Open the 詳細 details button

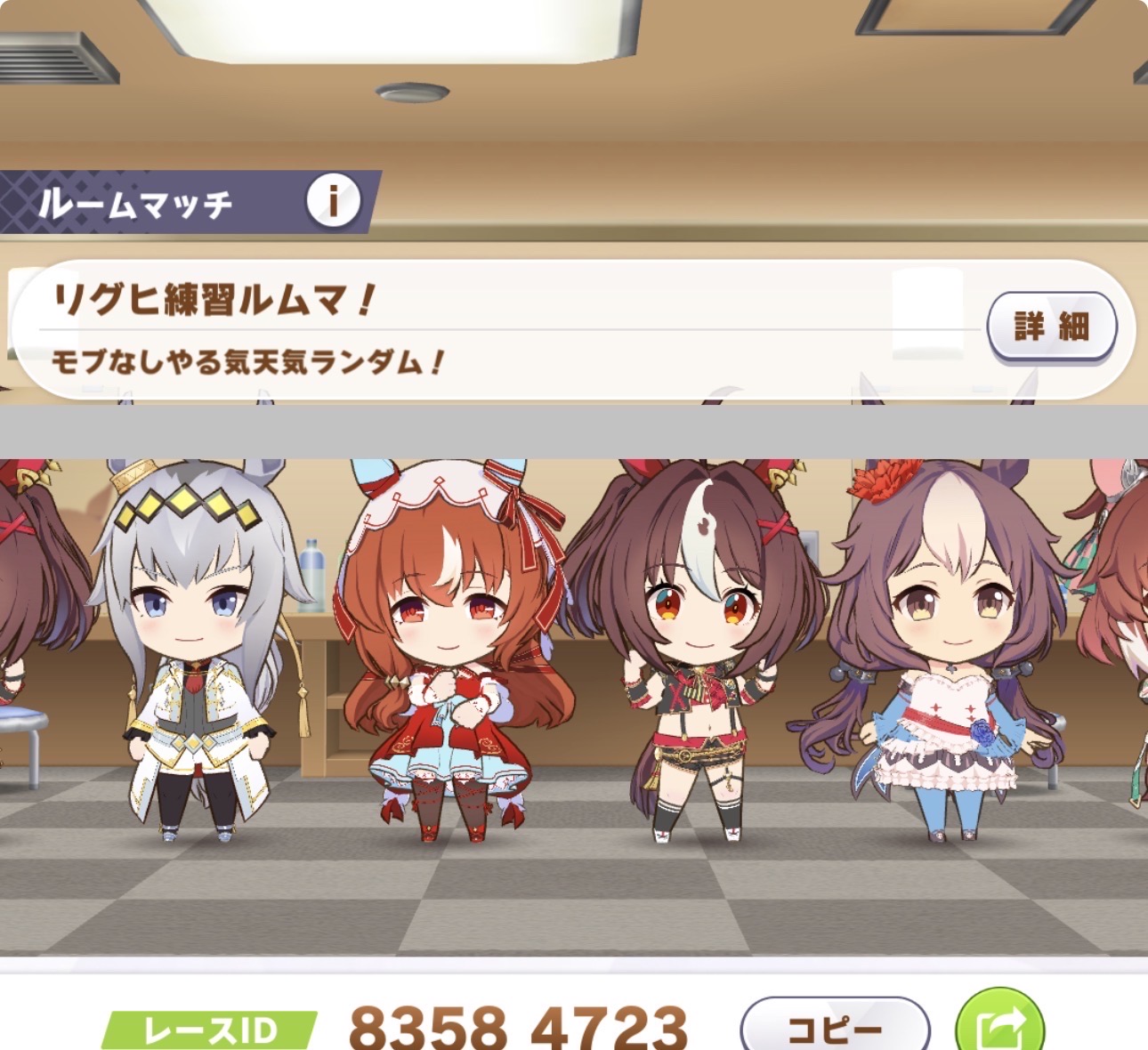click(1051, 327)
